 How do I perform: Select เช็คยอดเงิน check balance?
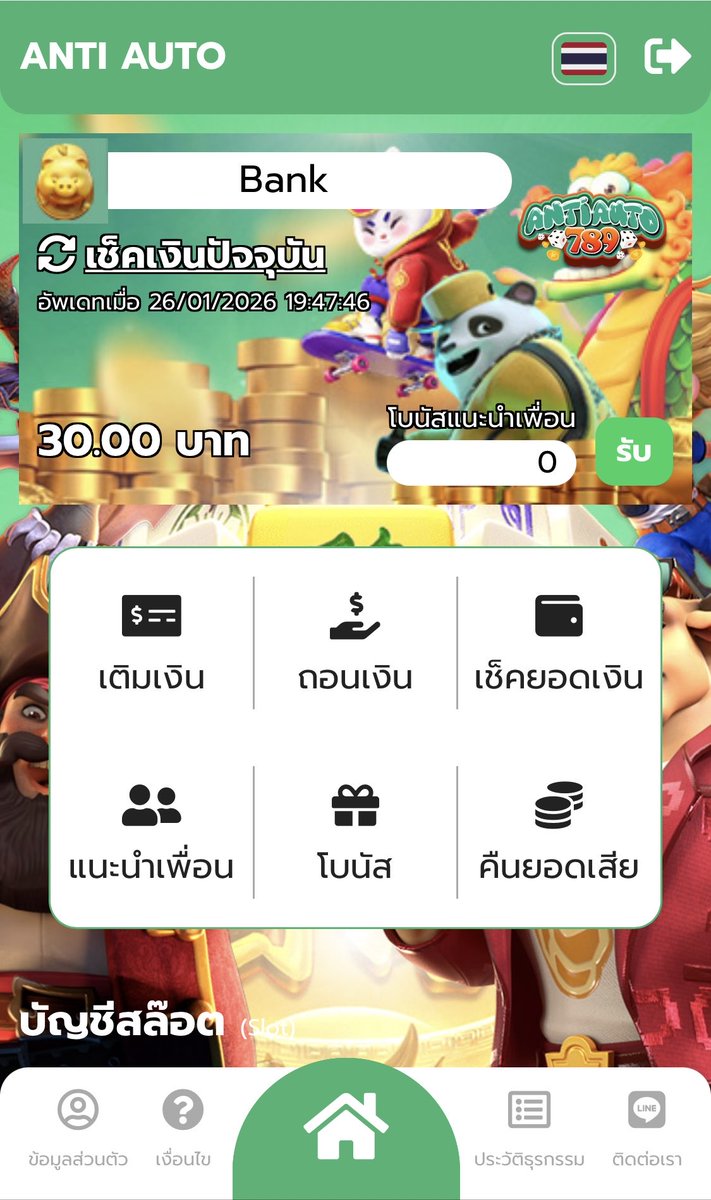pos(559,643)
